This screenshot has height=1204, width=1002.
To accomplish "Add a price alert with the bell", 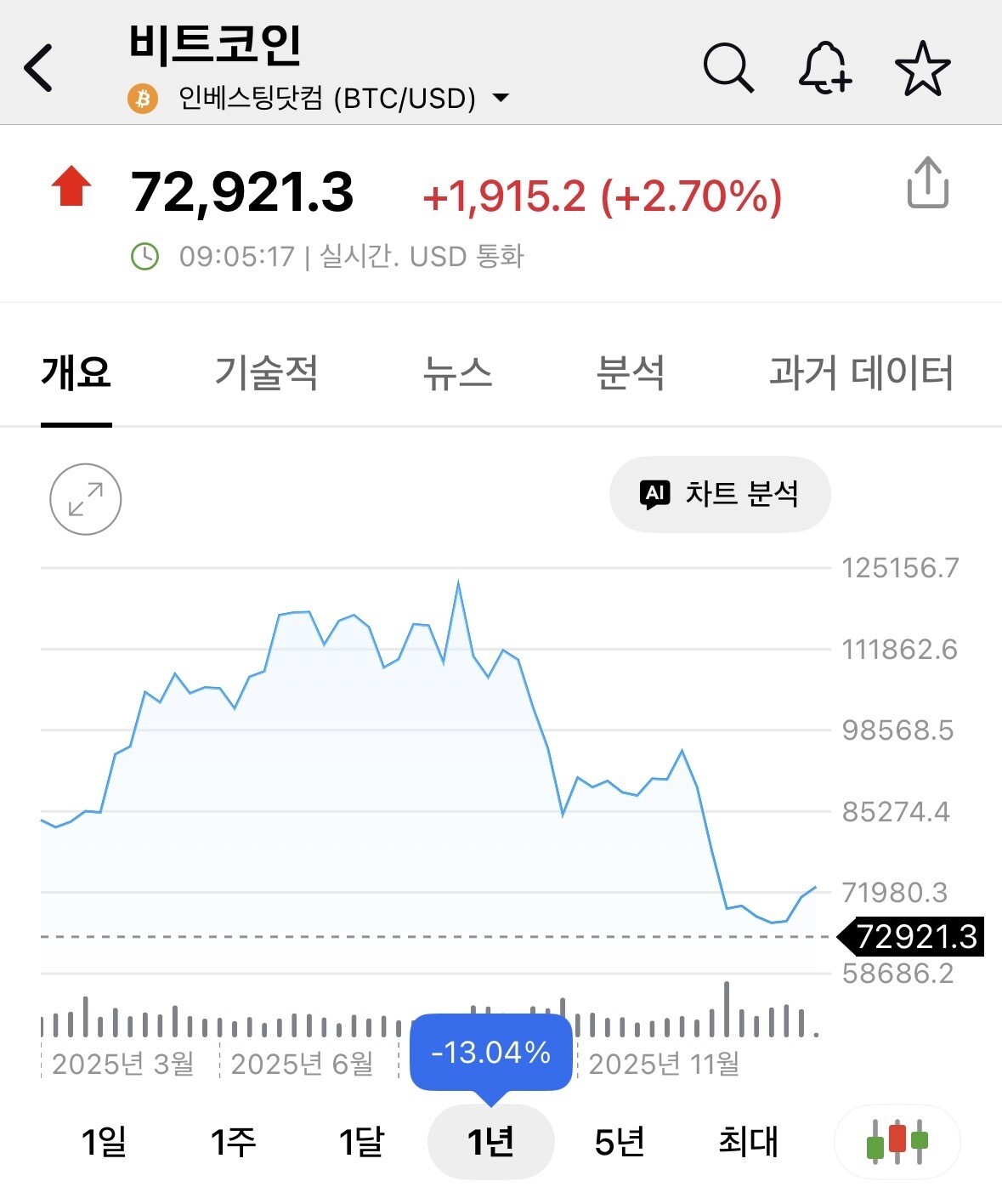I will click(x=824, y=68).
